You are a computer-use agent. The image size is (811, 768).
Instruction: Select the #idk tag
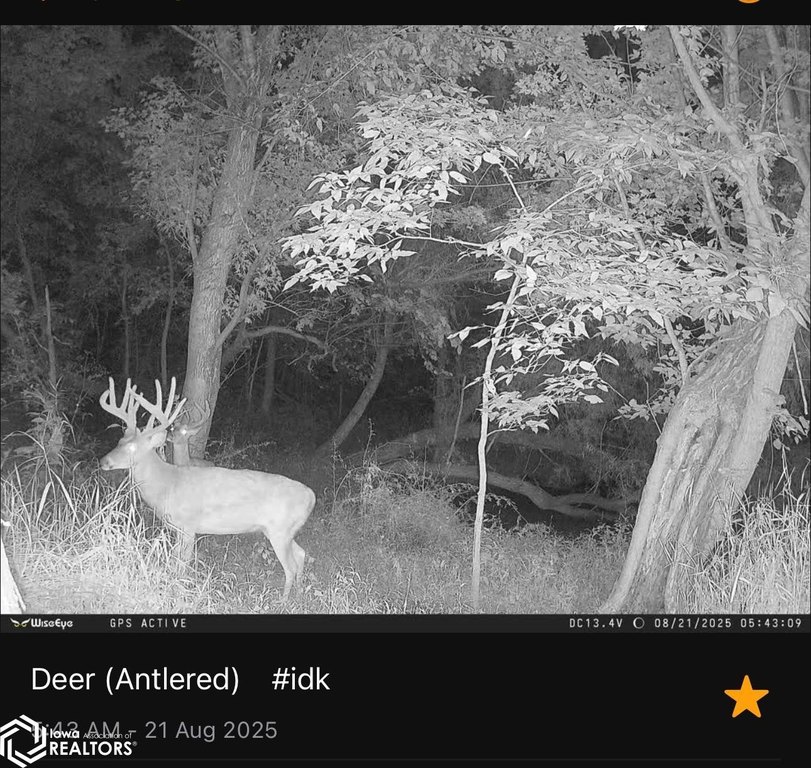coord(300,680)
